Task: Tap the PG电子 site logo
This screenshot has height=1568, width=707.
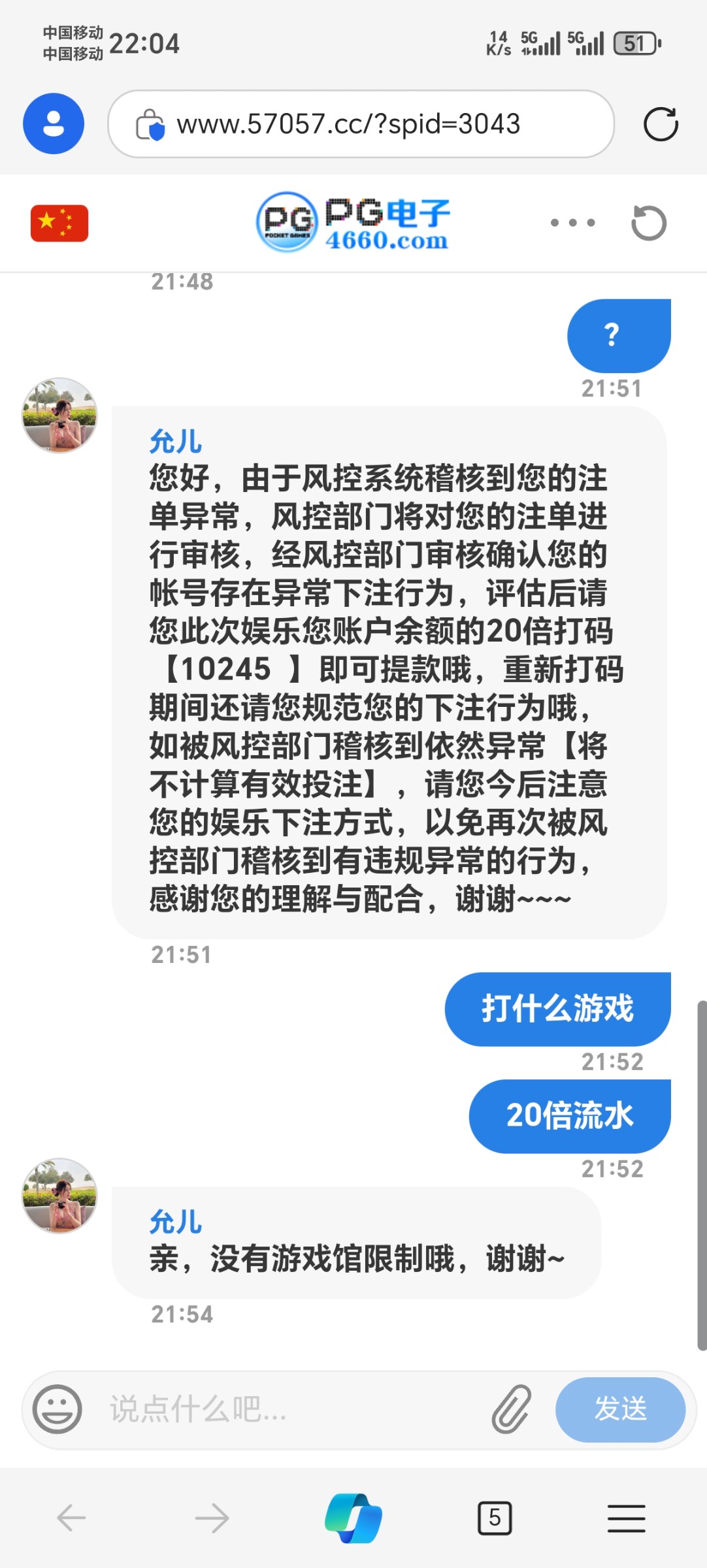Action: point(352,222)
